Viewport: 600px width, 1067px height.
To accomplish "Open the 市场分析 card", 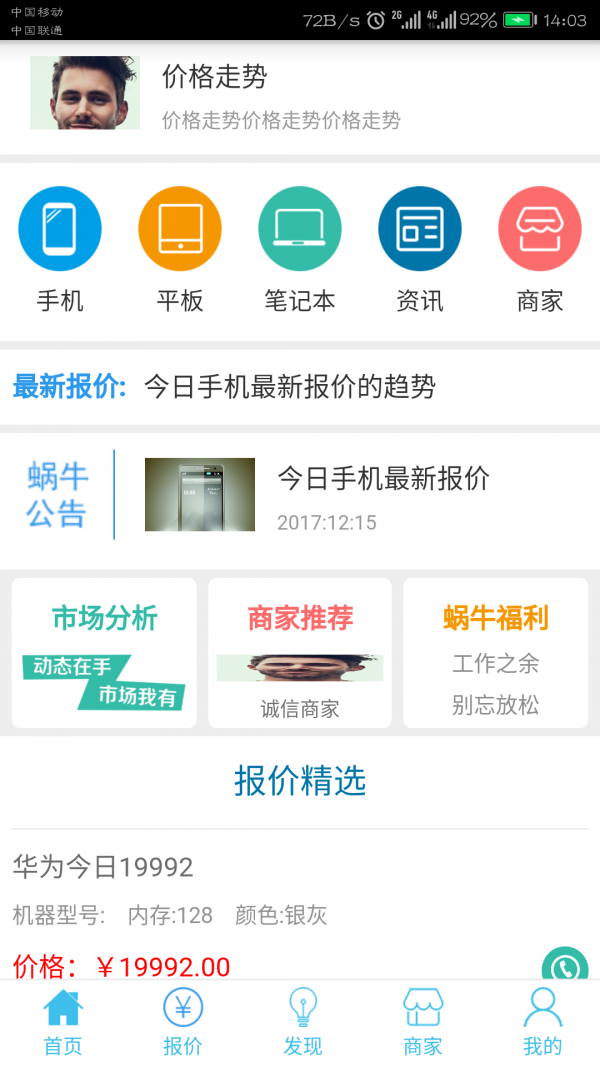I will pos(105,653).
